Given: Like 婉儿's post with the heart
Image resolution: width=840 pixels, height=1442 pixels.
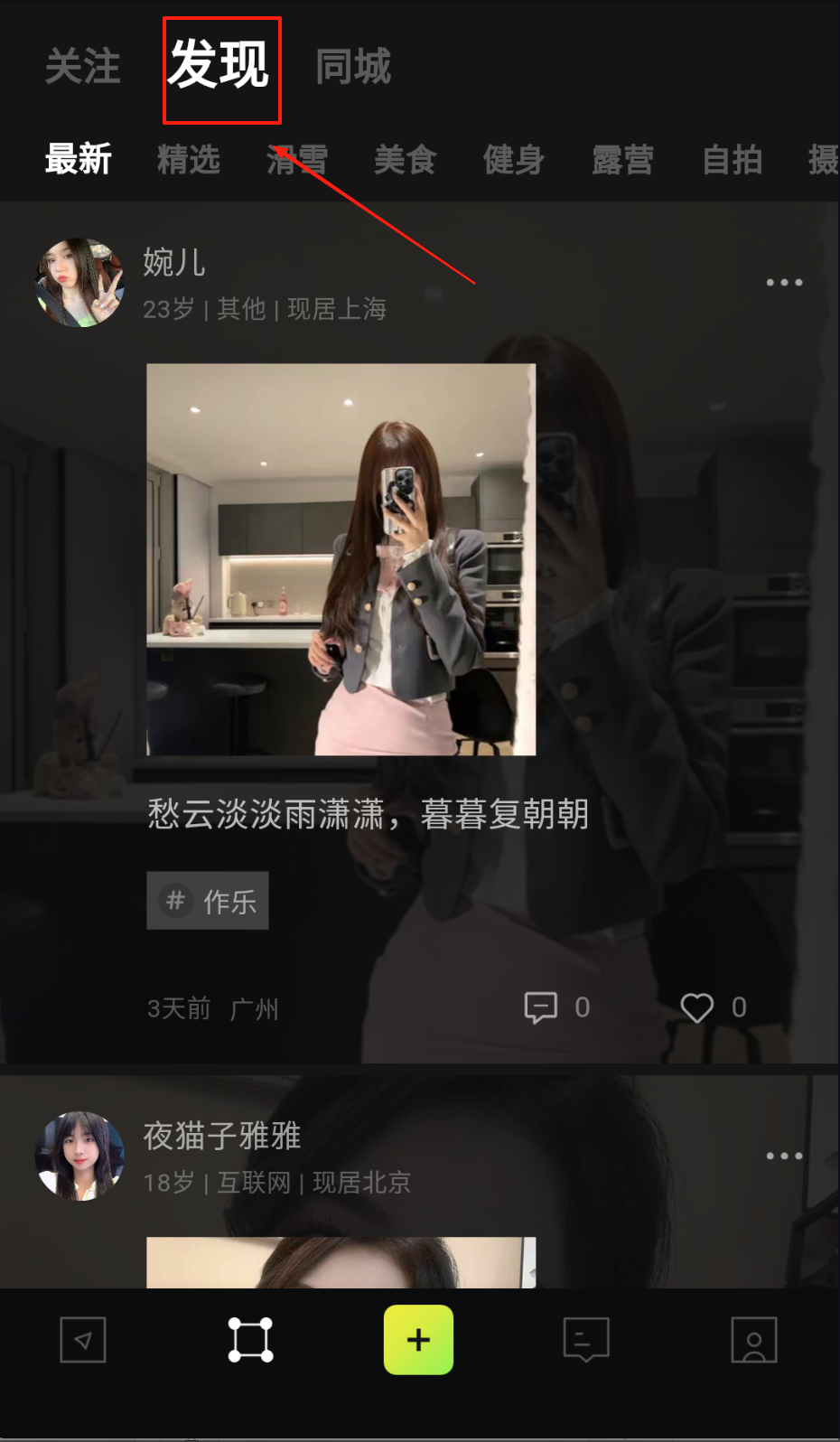Looking at the screenshot, I should click(697, 1007).
